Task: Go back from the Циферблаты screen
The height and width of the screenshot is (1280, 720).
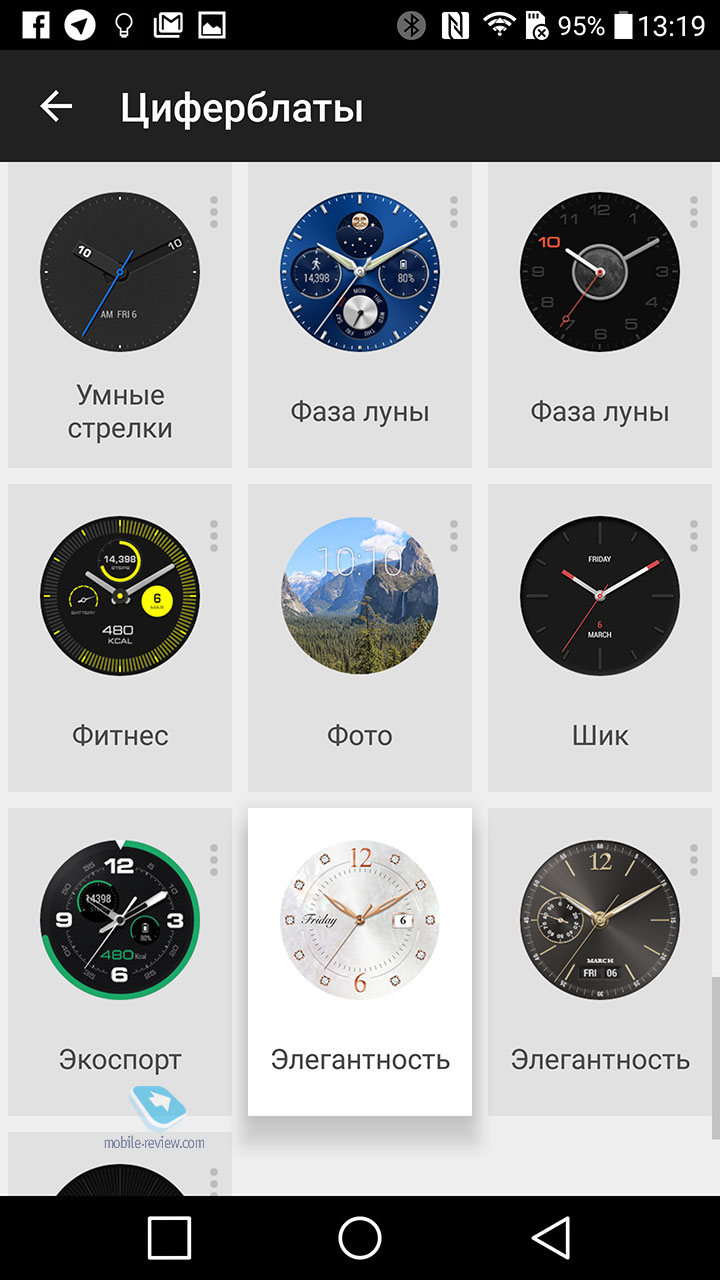Action: (56, 107)
